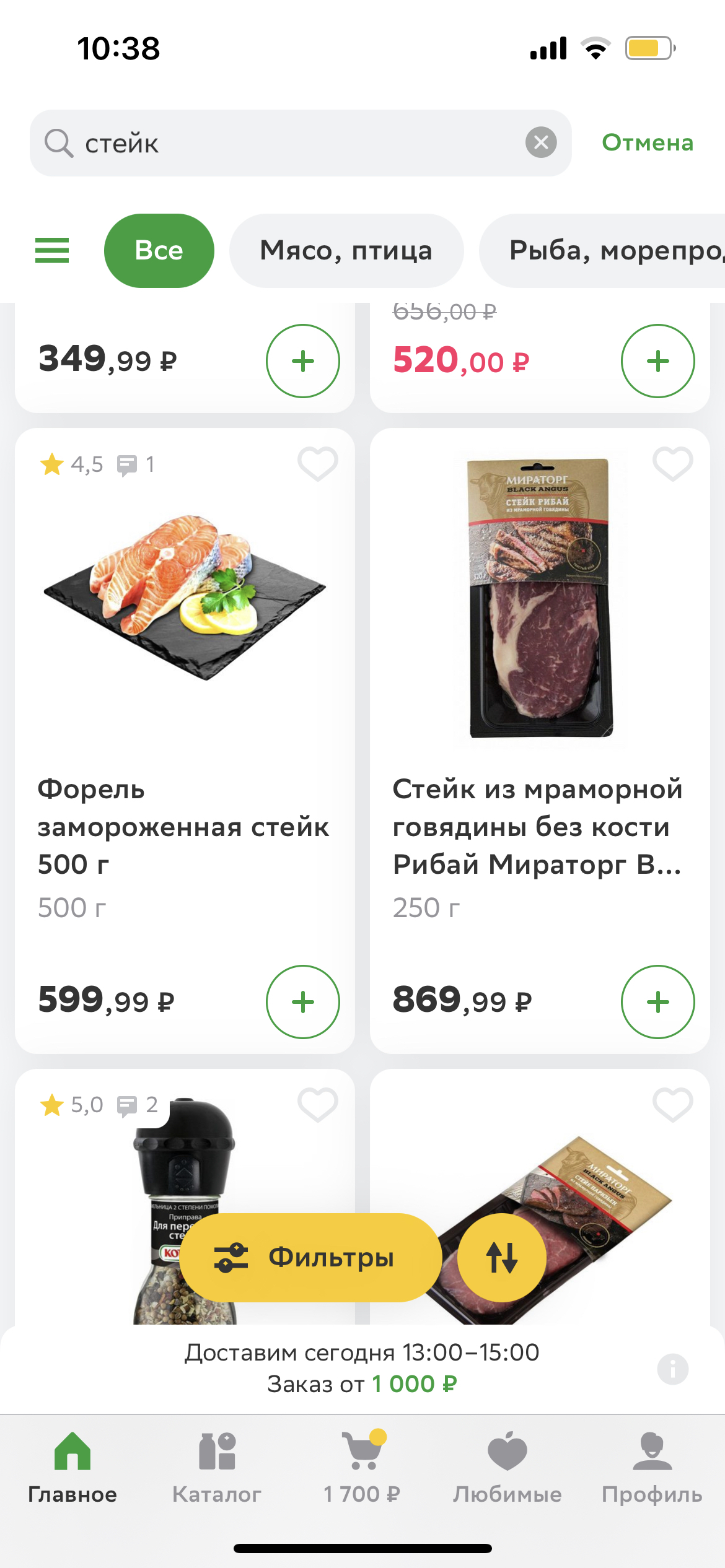Add Рибай steak for 869,99 ₽ to cart
This screenshot has height=1568, width=725.
pyautogui.click(x=657, y=1001)
